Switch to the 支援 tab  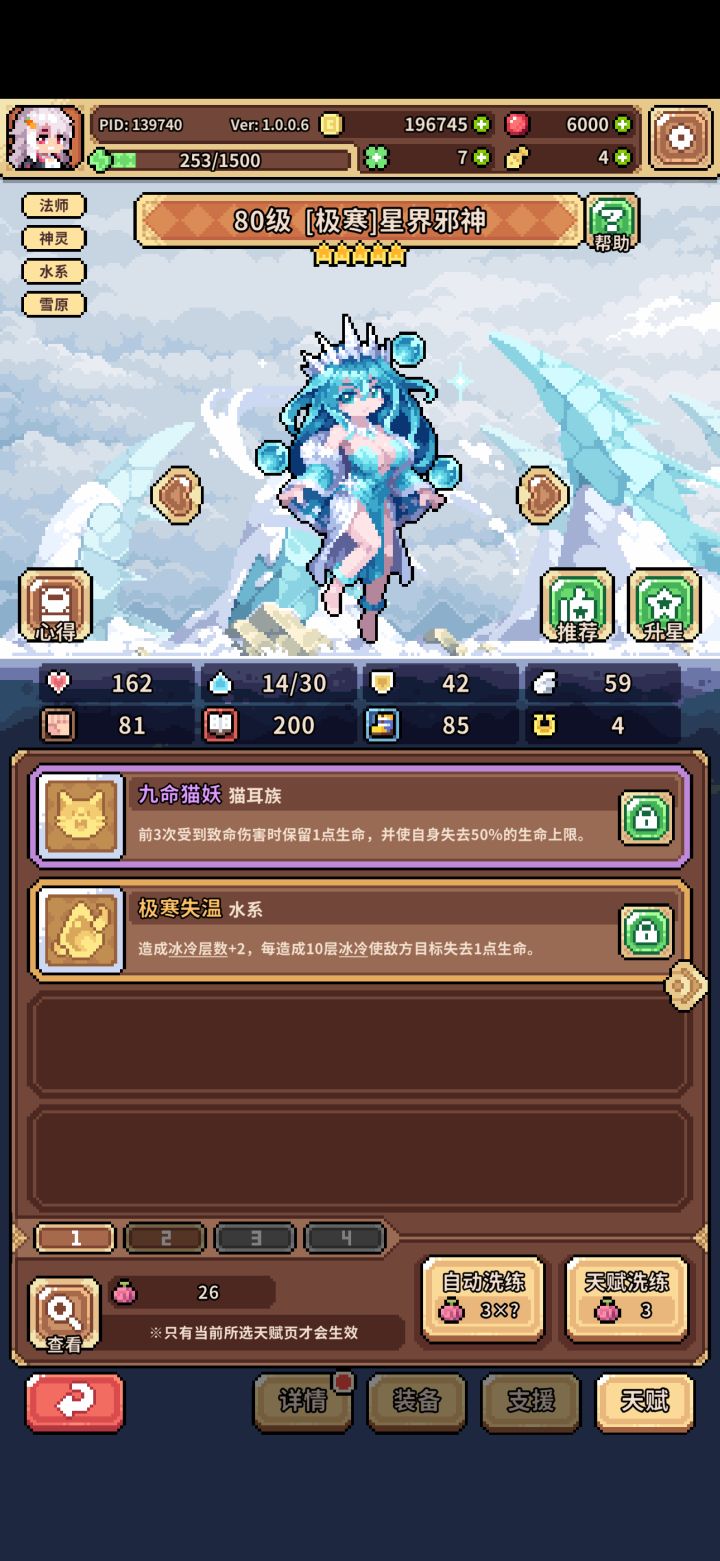click(x=530, y=1402)
